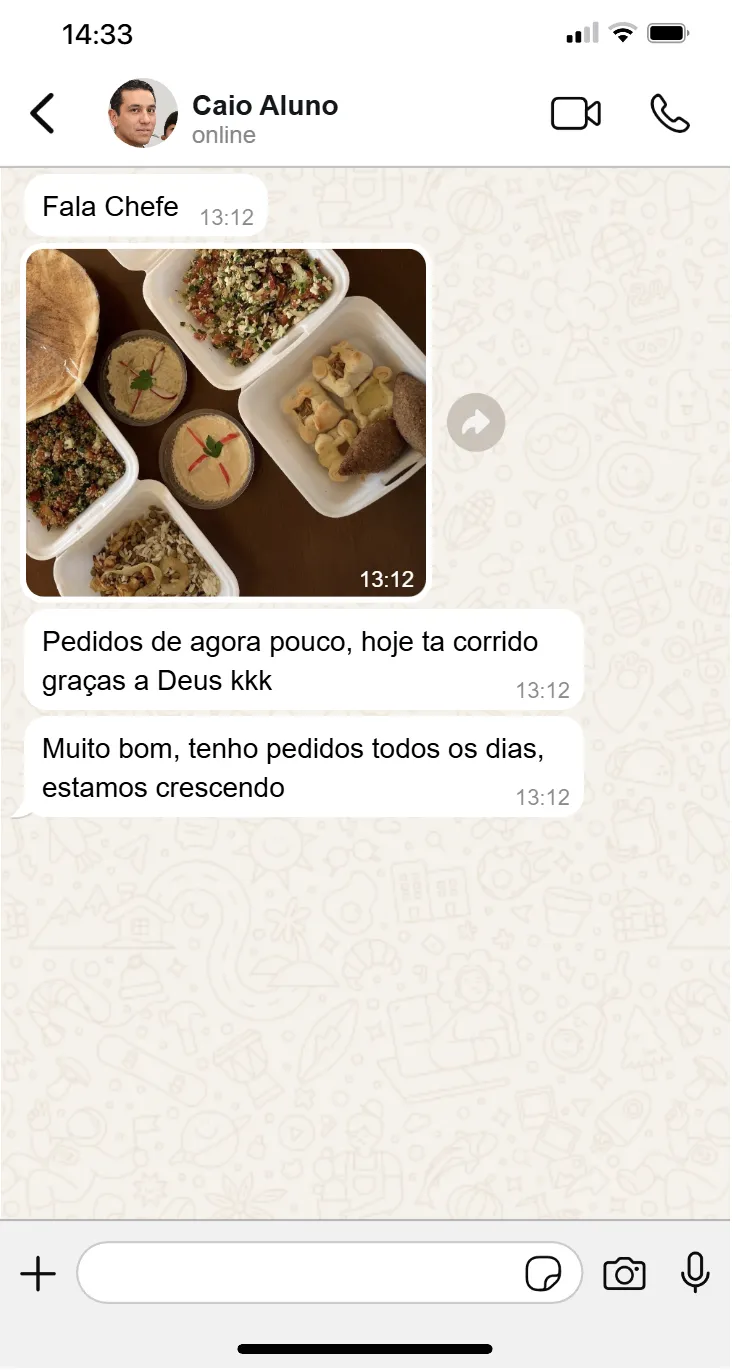Start a voice call with Caio Aluno
This screenshot has width=732, height=1370.
pyautogui.click(x=669, y=114)
